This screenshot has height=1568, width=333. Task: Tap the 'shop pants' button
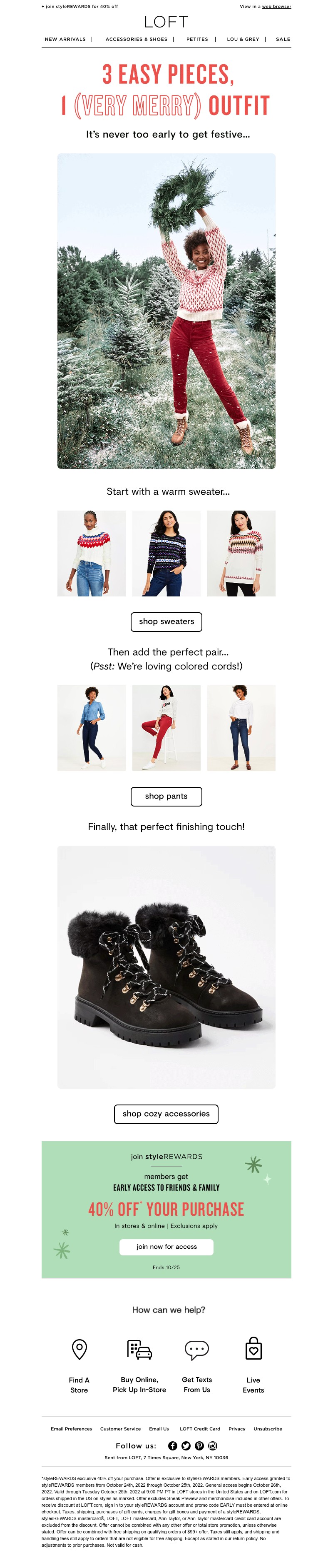166,796
